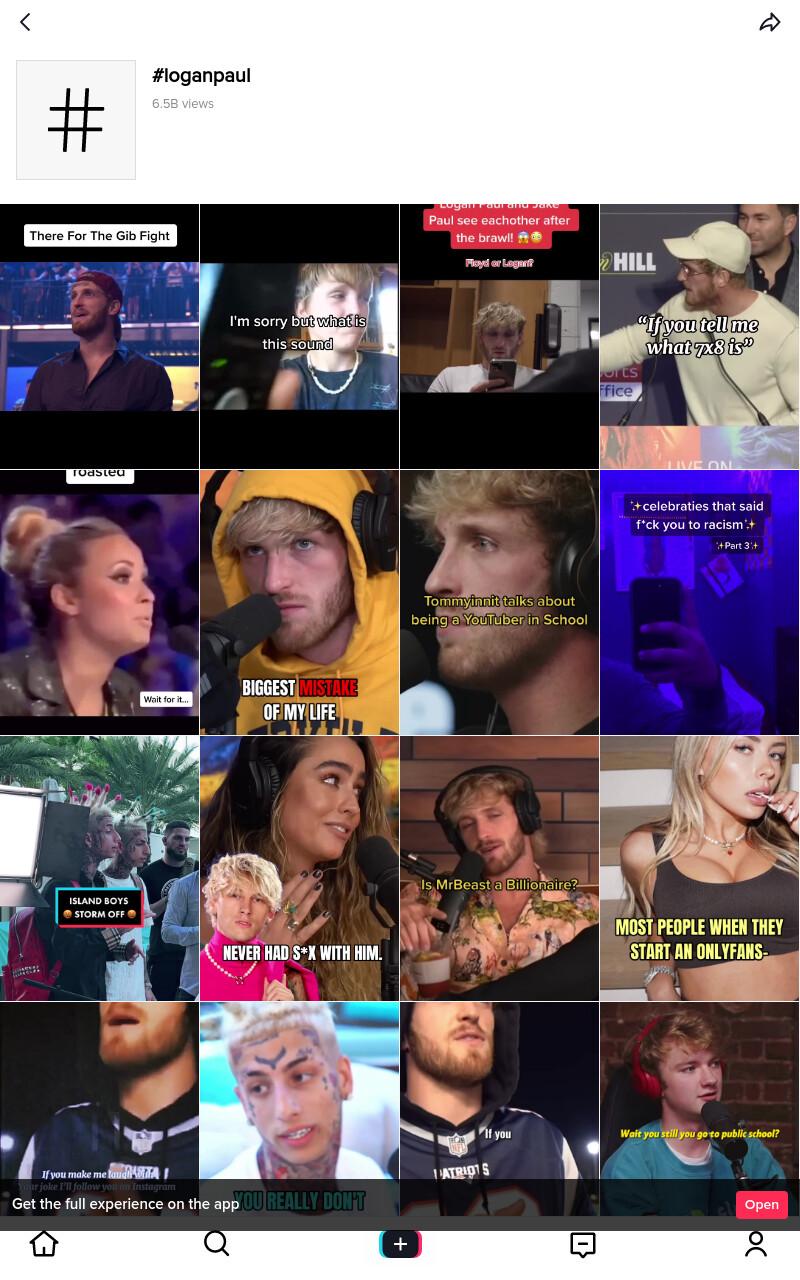
Task: Go back using the top-left arrow
Action: pos(26,21)
